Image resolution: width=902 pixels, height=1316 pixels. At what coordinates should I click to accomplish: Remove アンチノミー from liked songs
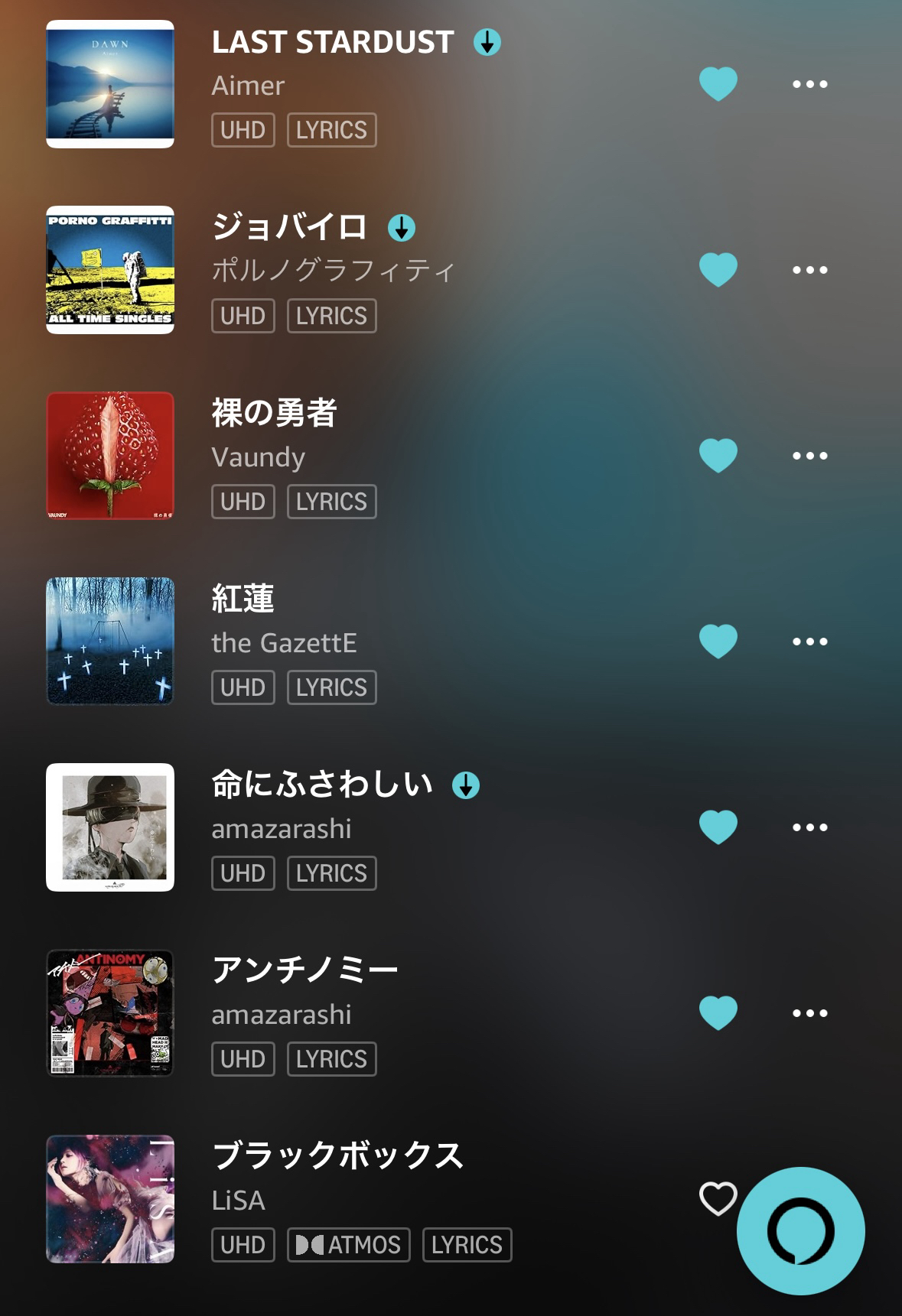point(718,1012)
